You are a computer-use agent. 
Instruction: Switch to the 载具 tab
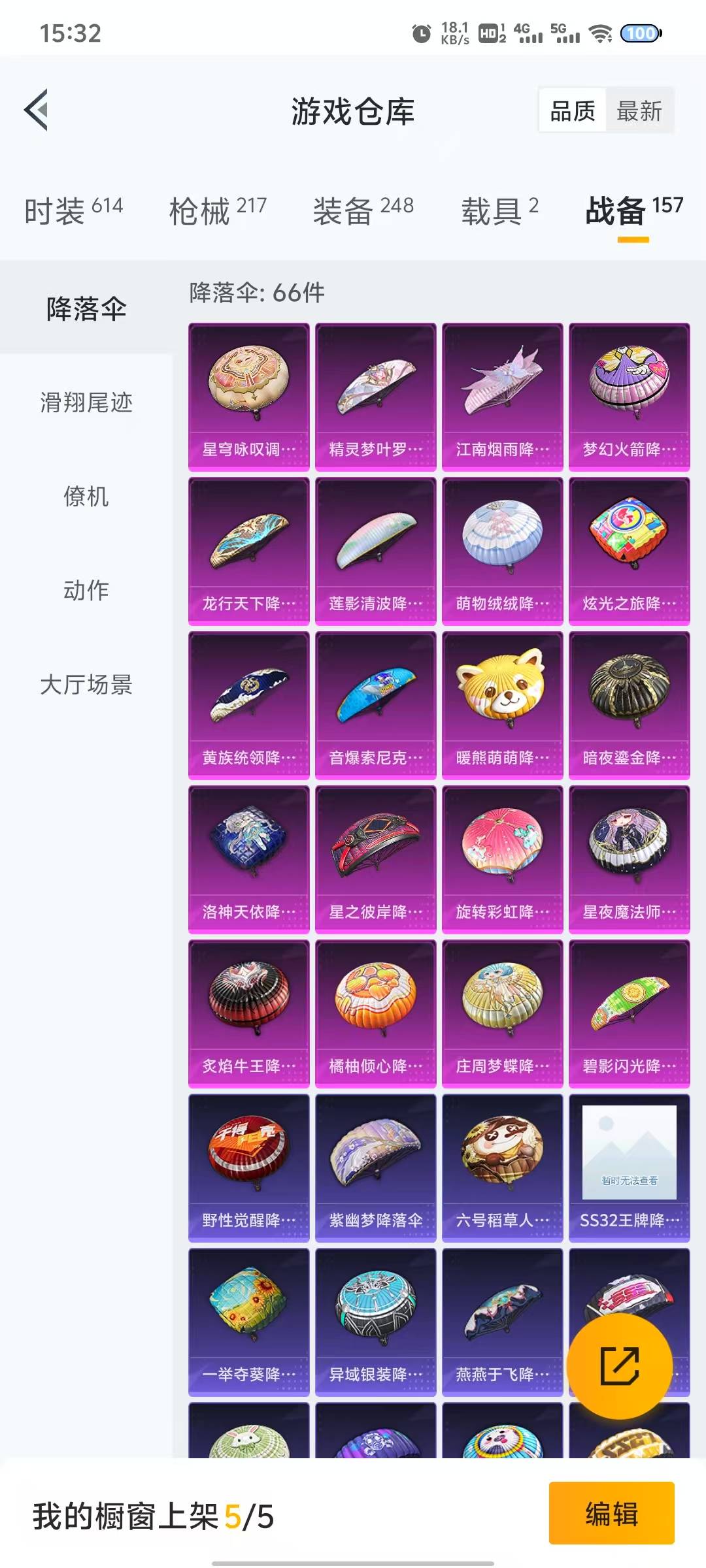pos(499,210)
